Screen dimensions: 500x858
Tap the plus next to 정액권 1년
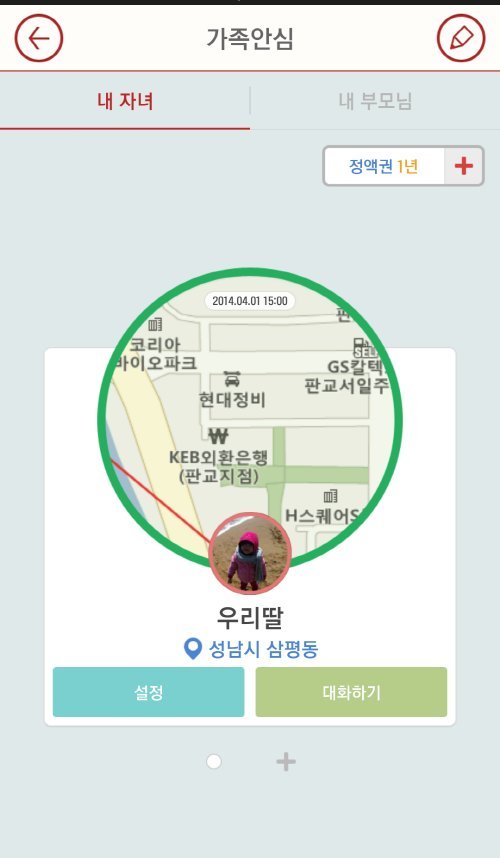[x=463, y=166]
